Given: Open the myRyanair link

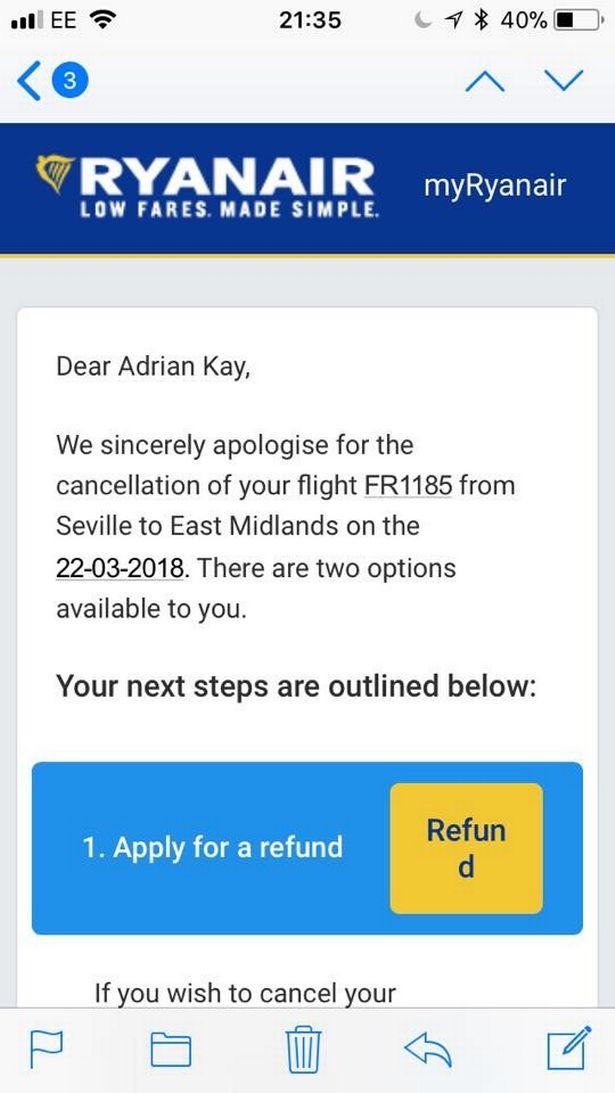Looking at the screenshot, I should pos(495,186).
